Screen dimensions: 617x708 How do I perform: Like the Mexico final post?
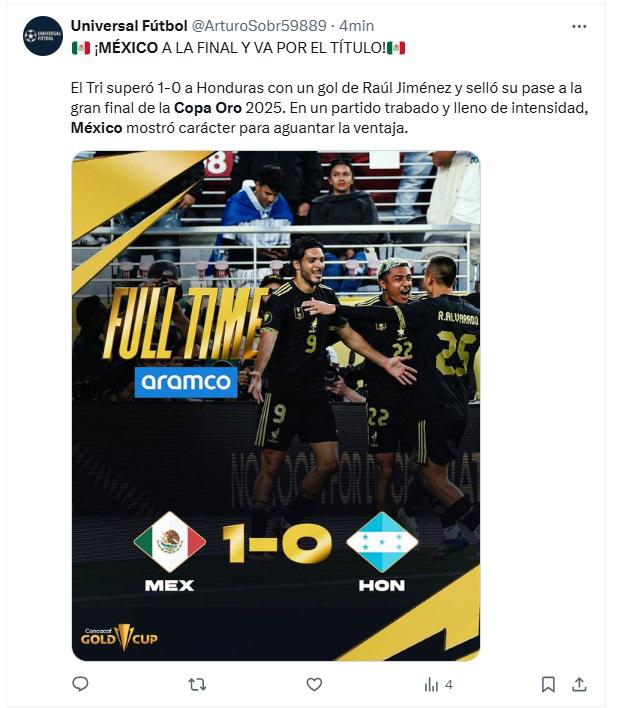(314, 684)
